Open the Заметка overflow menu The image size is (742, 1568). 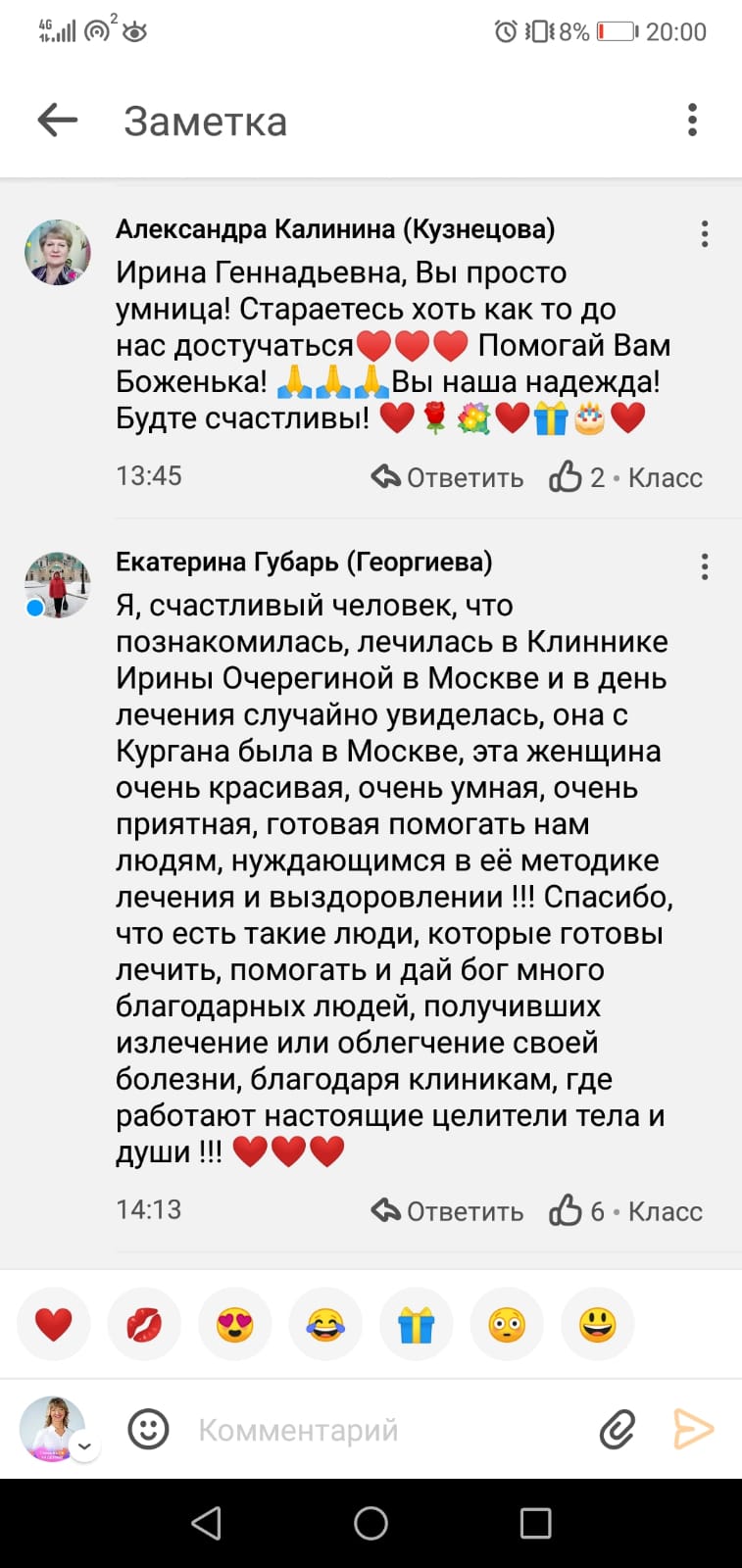pyautogui.click(x=692, y=121)
